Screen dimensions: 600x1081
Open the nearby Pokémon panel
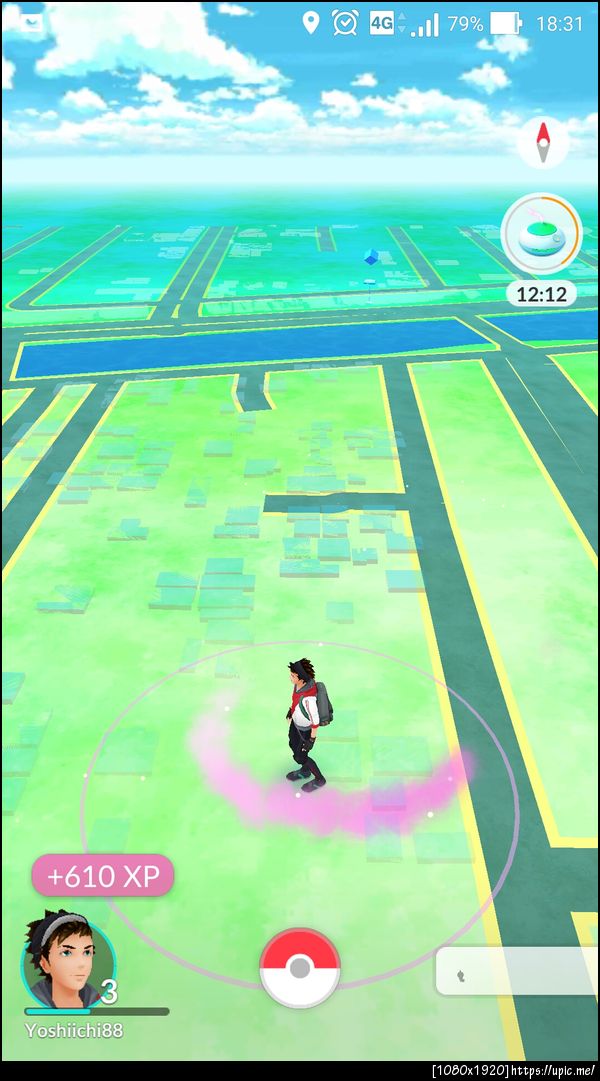(518, 971)
